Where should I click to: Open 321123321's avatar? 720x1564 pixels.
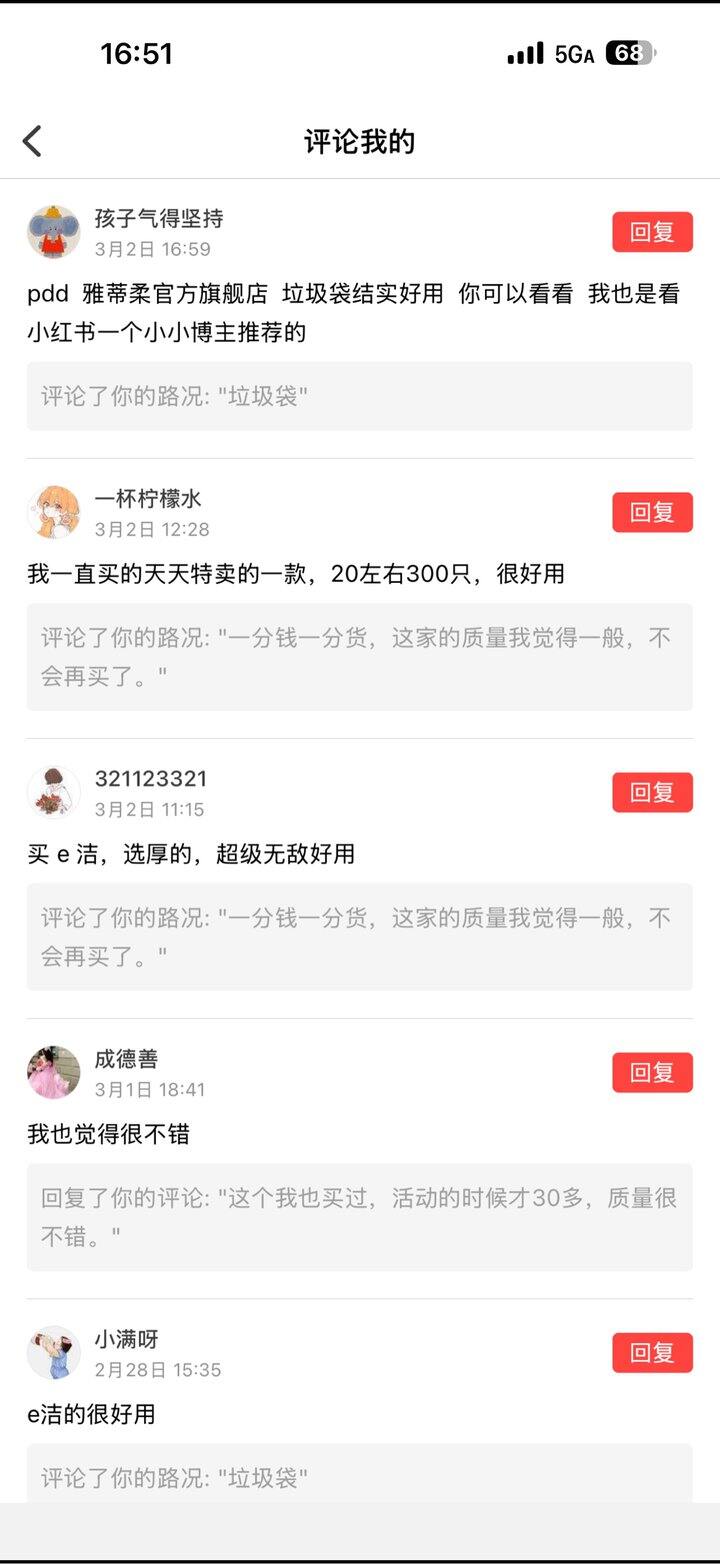point(53,792)
